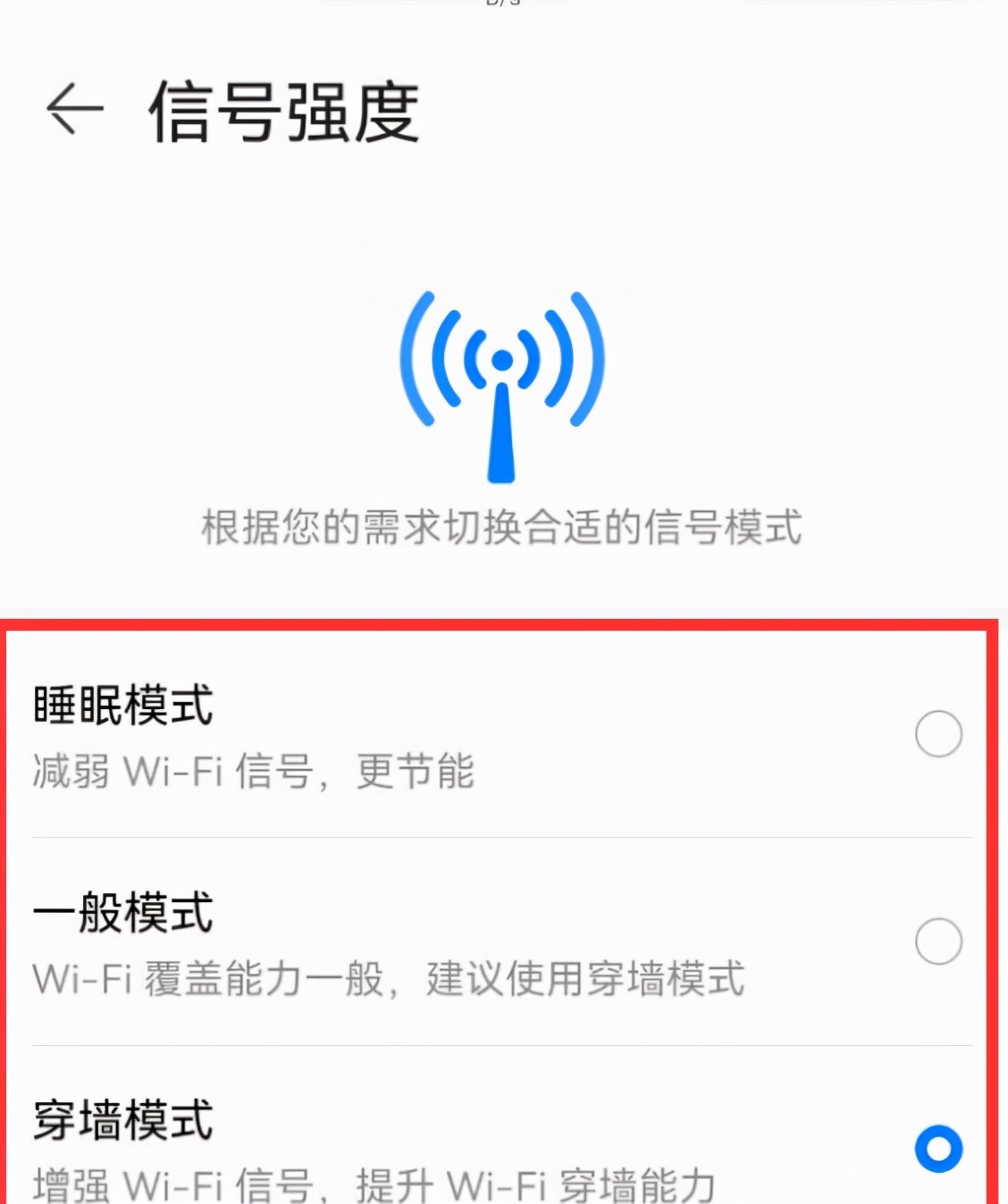
Task: Switch to 一般模式 using its radio button
Action: coord(937,938)
